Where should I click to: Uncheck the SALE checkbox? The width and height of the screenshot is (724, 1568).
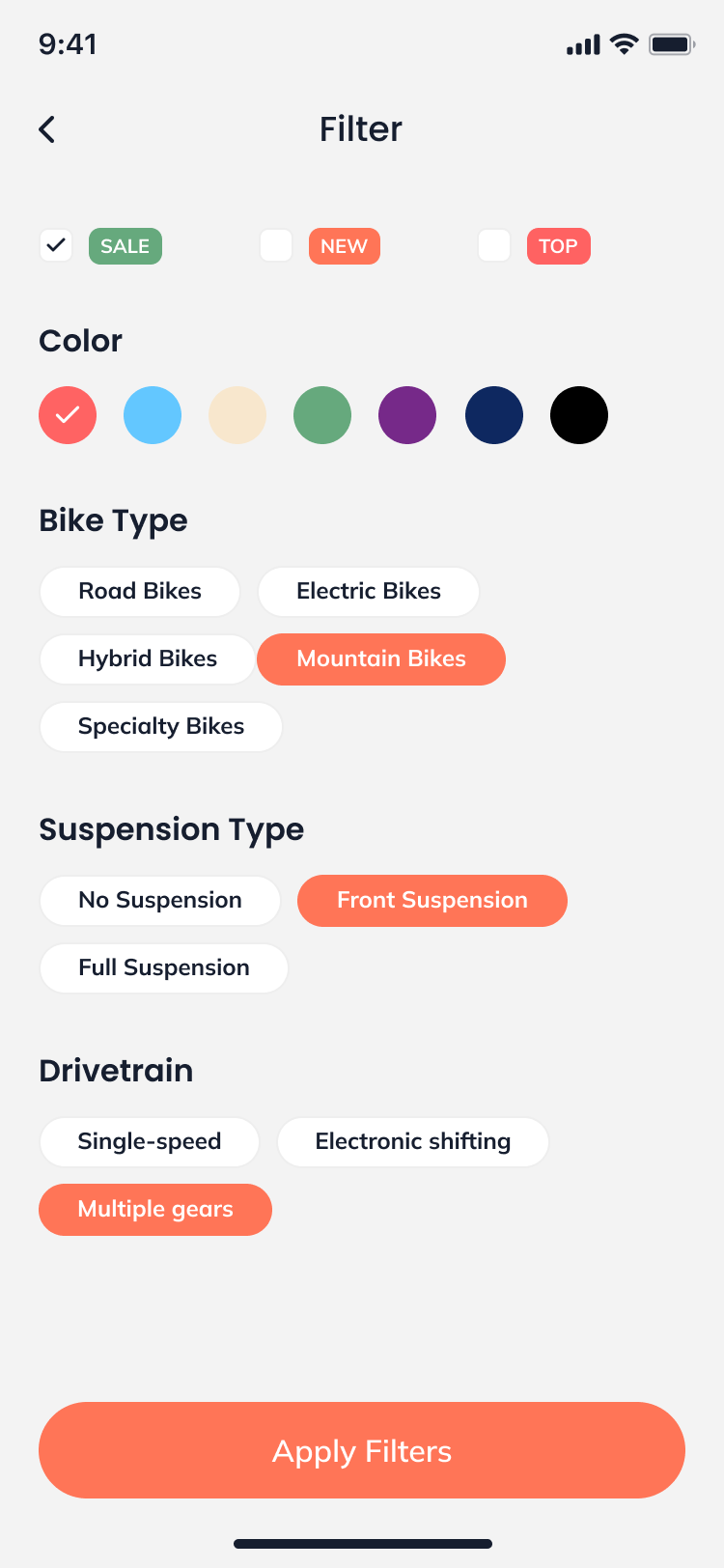coord(56,245)
